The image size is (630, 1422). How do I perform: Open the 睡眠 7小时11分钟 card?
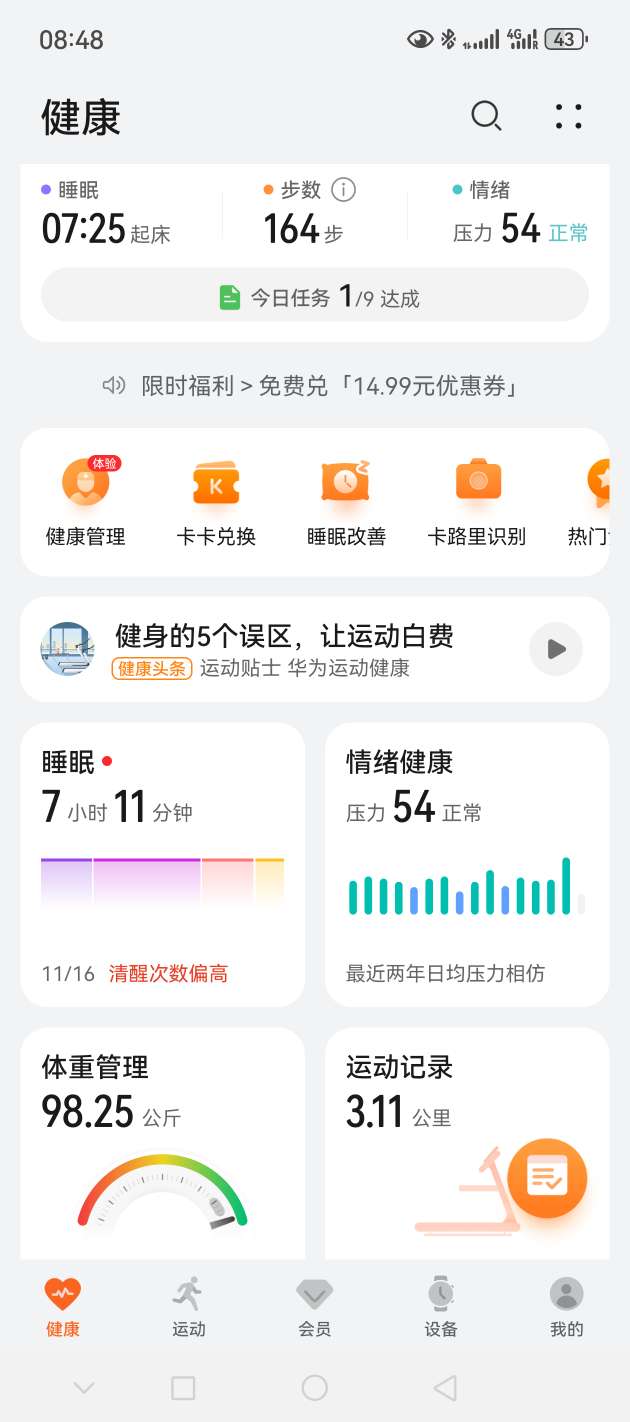(x=163, y=864)
